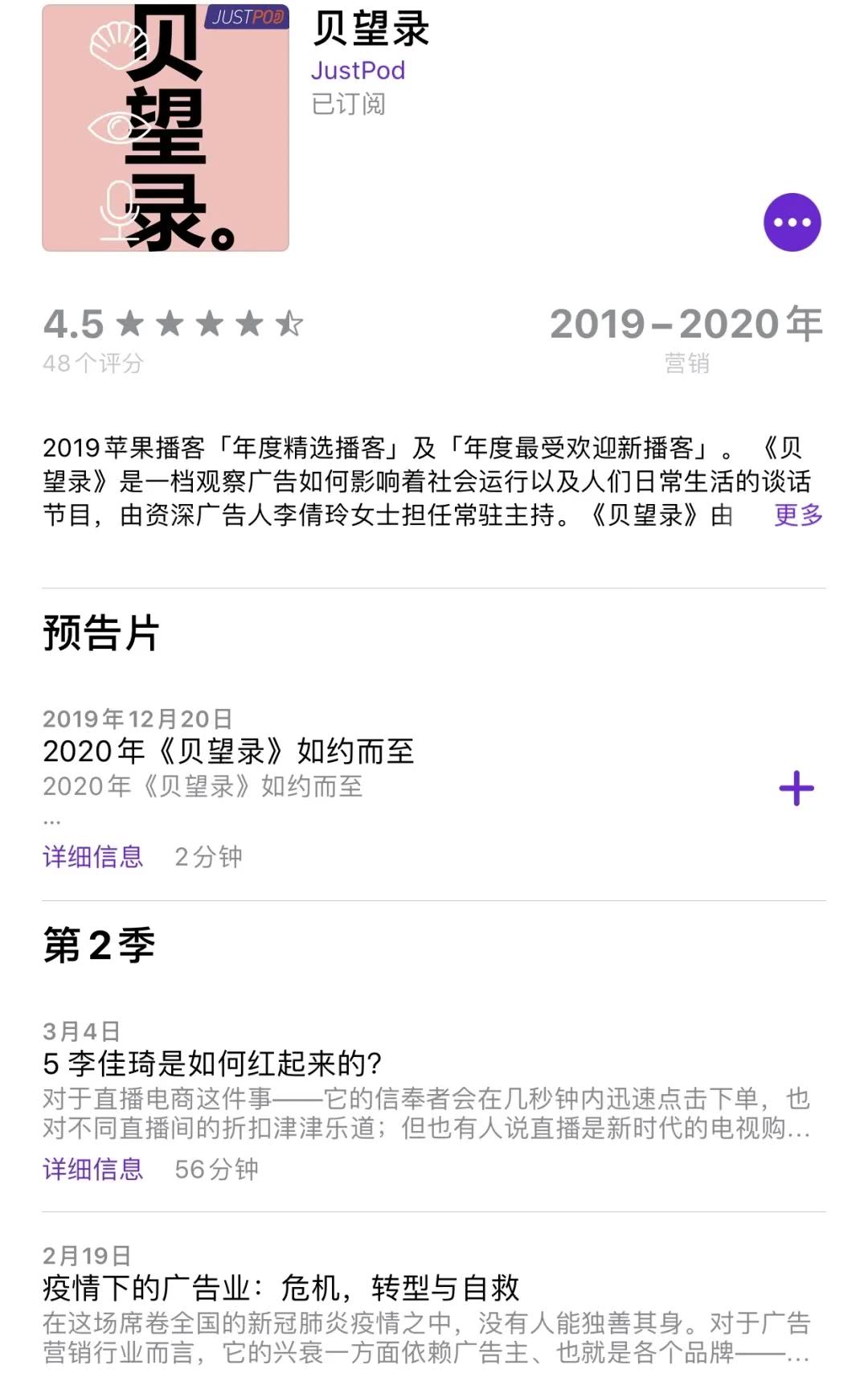Add the 2020 trailer episode to library
This screenshot has width=868, height=1373.
click(x=796, y=788)
